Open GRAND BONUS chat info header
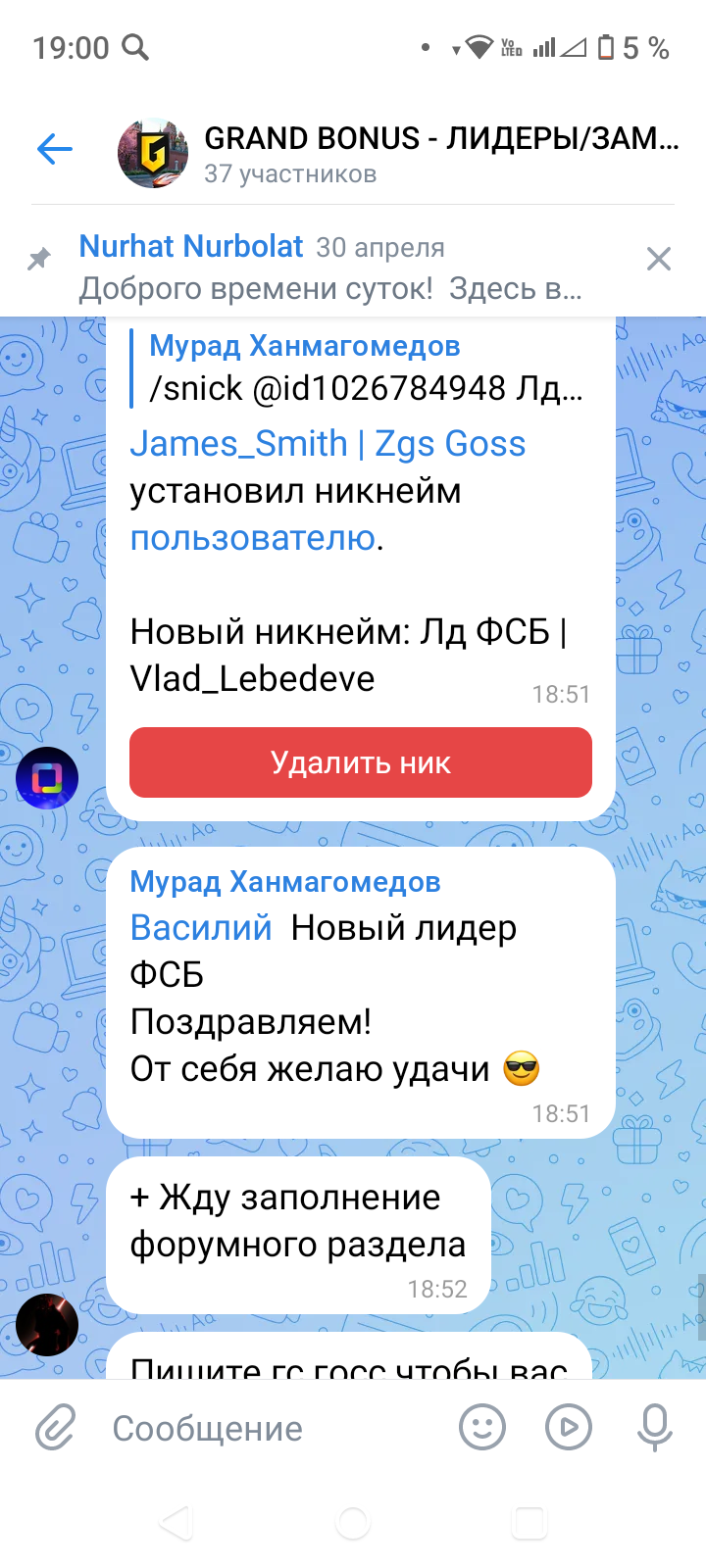The width and height of the screenshot is (706, 1568). [x=397, y=154]
